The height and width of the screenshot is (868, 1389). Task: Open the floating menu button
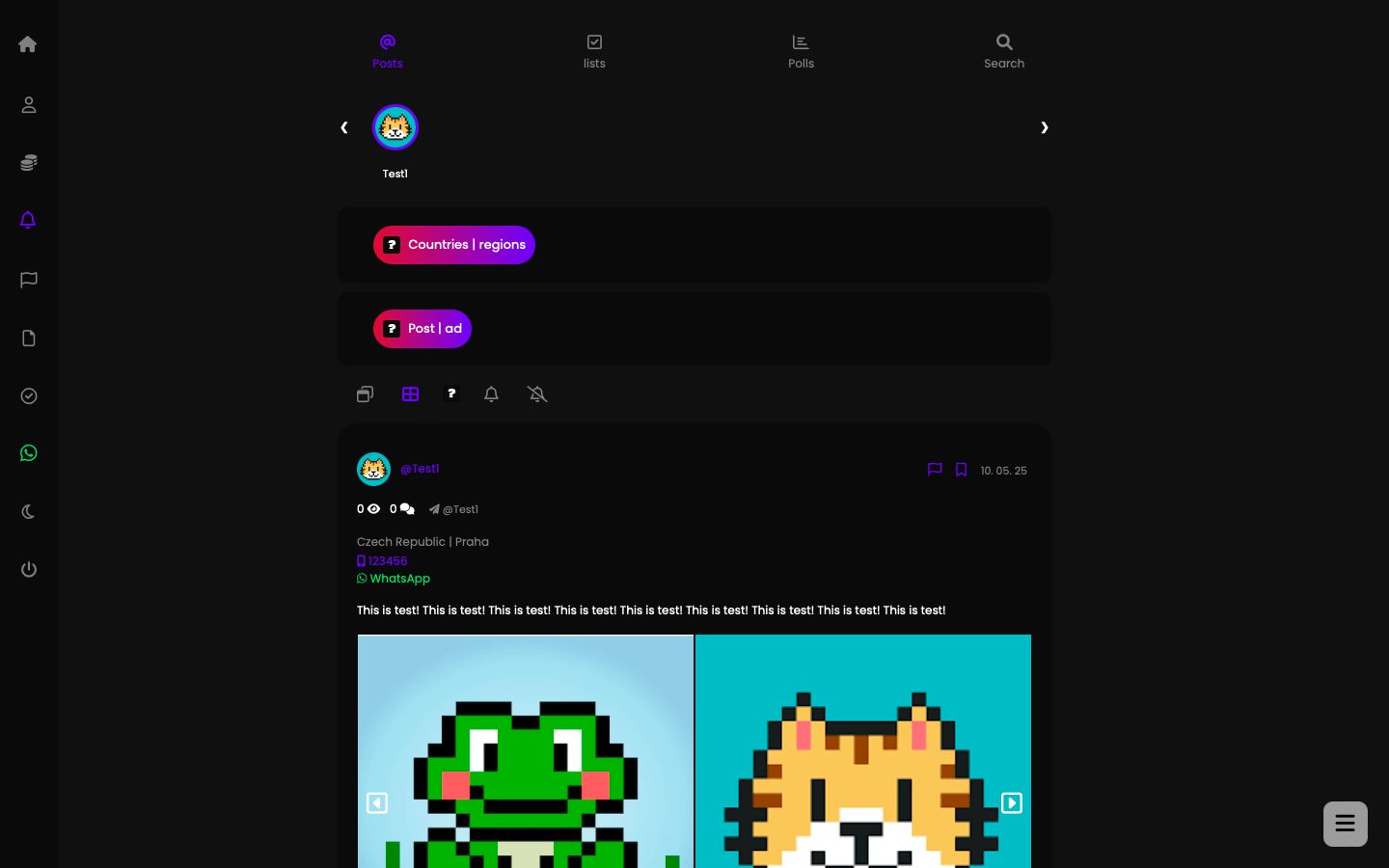1345,824
